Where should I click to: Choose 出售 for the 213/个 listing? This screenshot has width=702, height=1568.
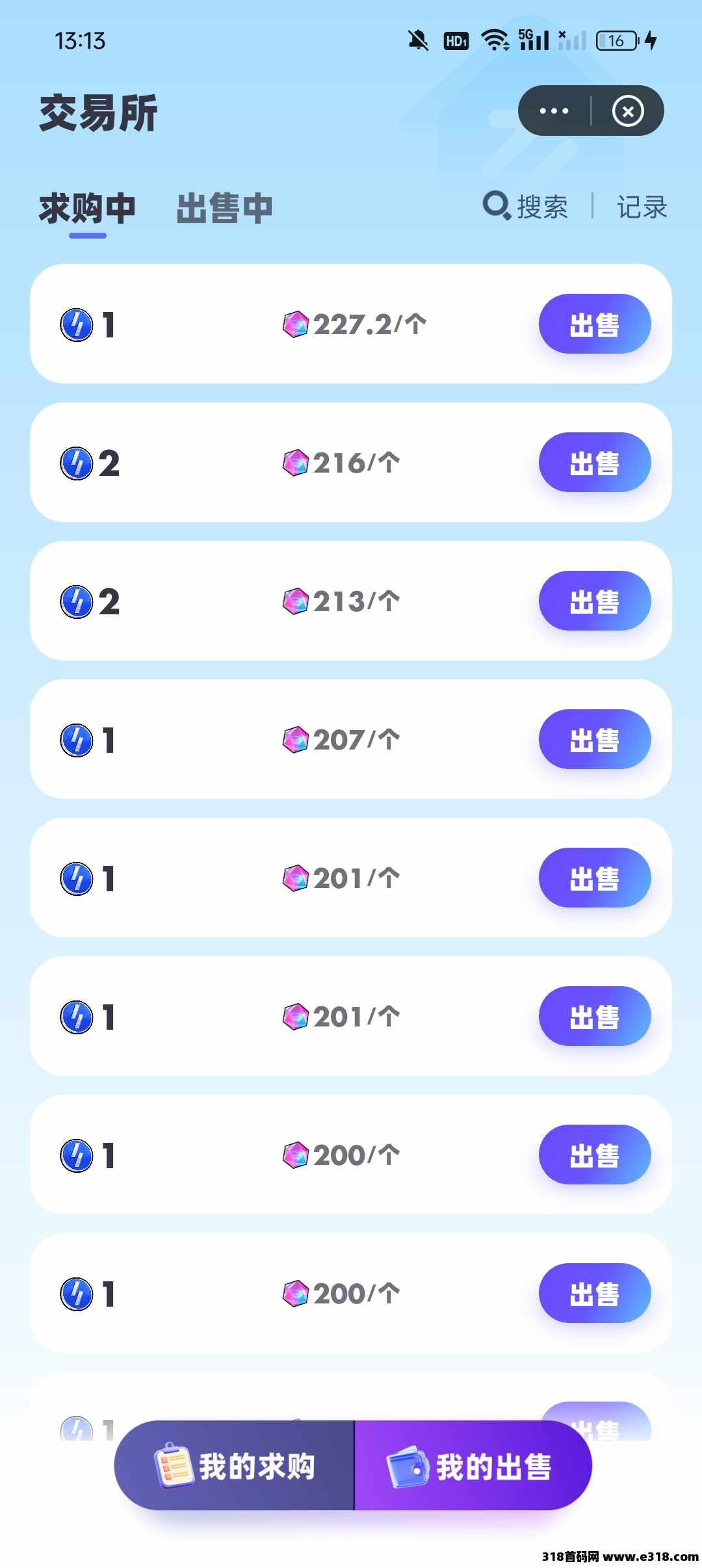[x=594, y=601]
